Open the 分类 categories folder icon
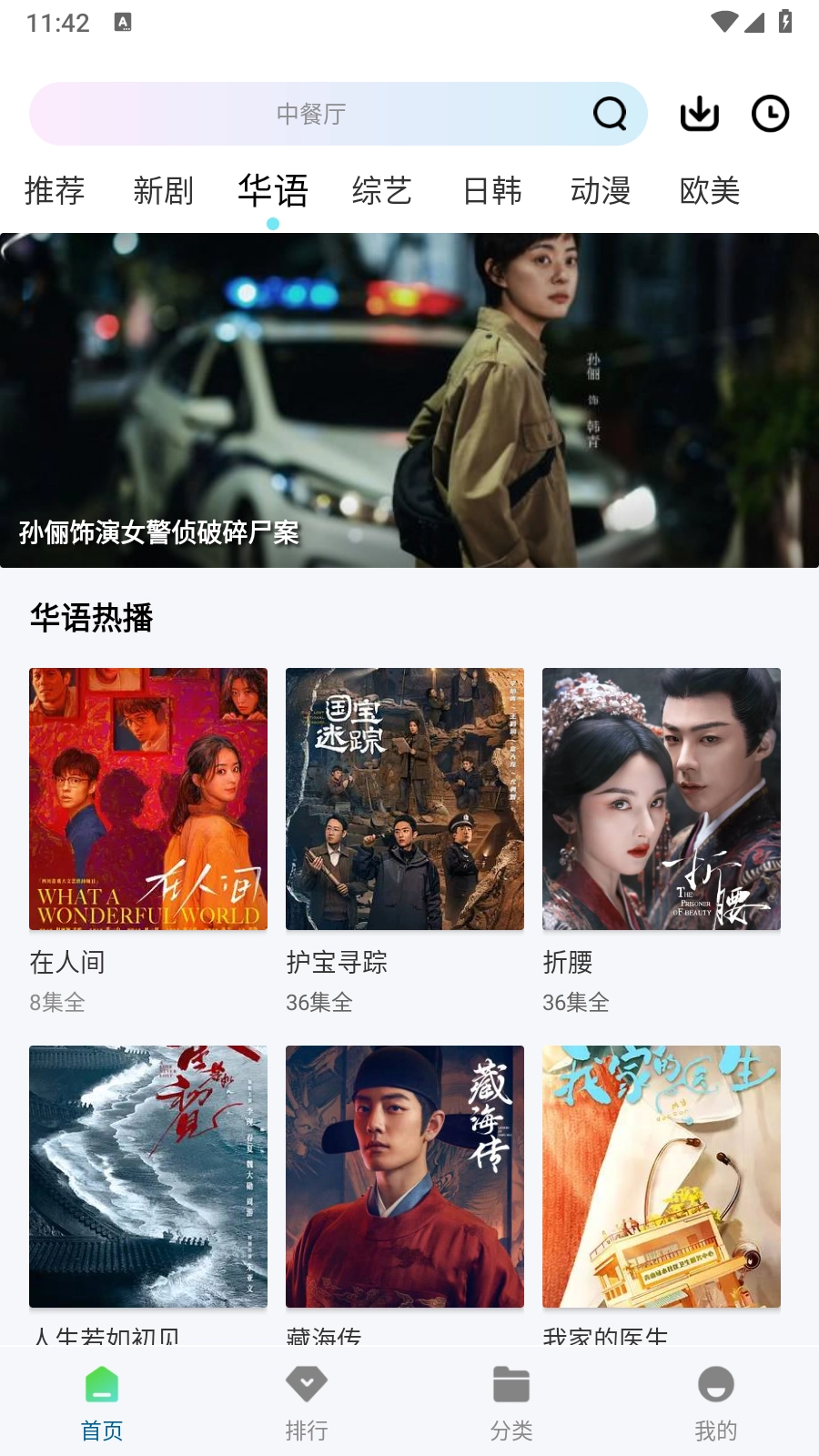 point(511,1384)
